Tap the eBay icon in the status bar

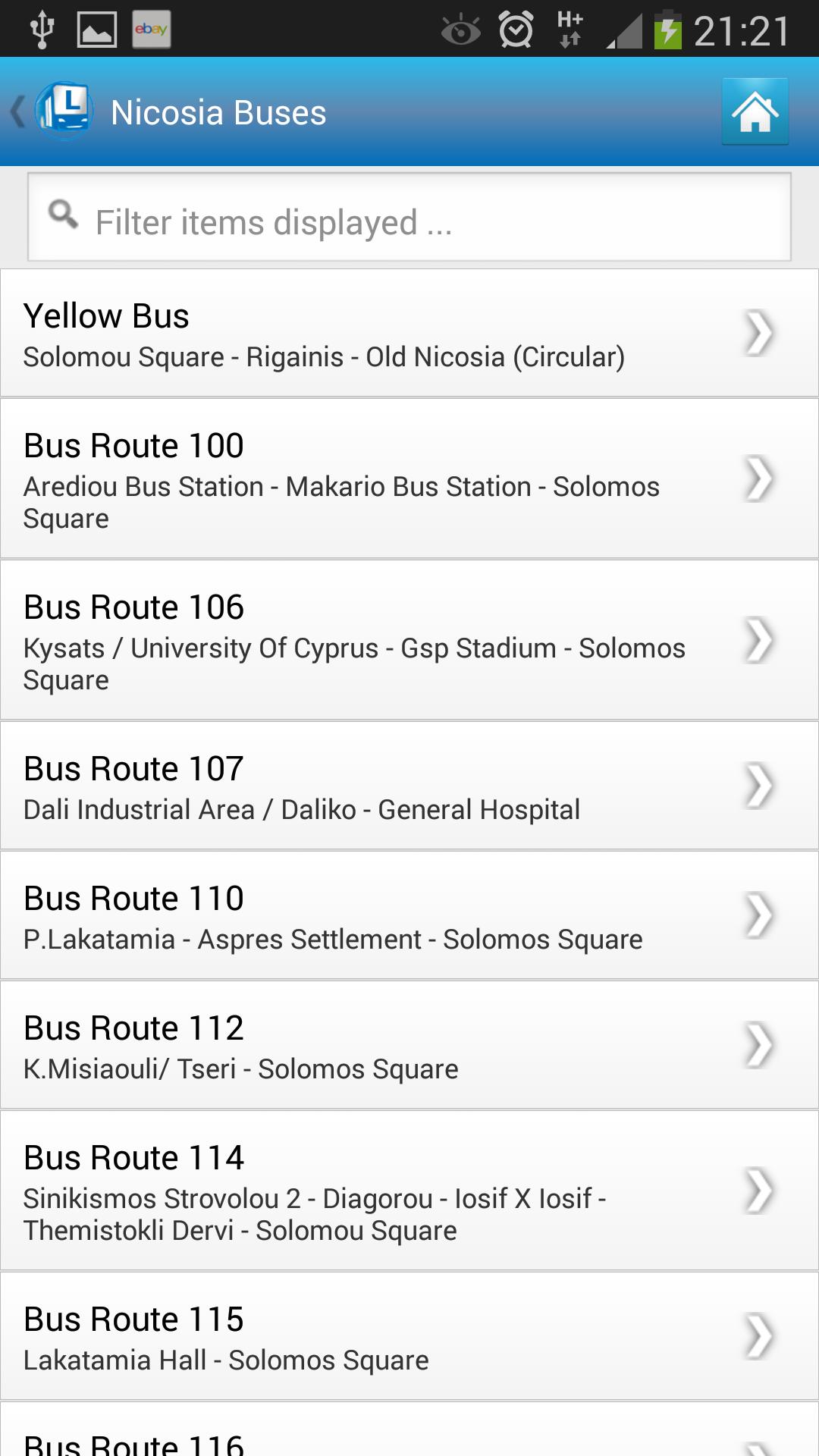pyautogui.click(x=150, y=29)
